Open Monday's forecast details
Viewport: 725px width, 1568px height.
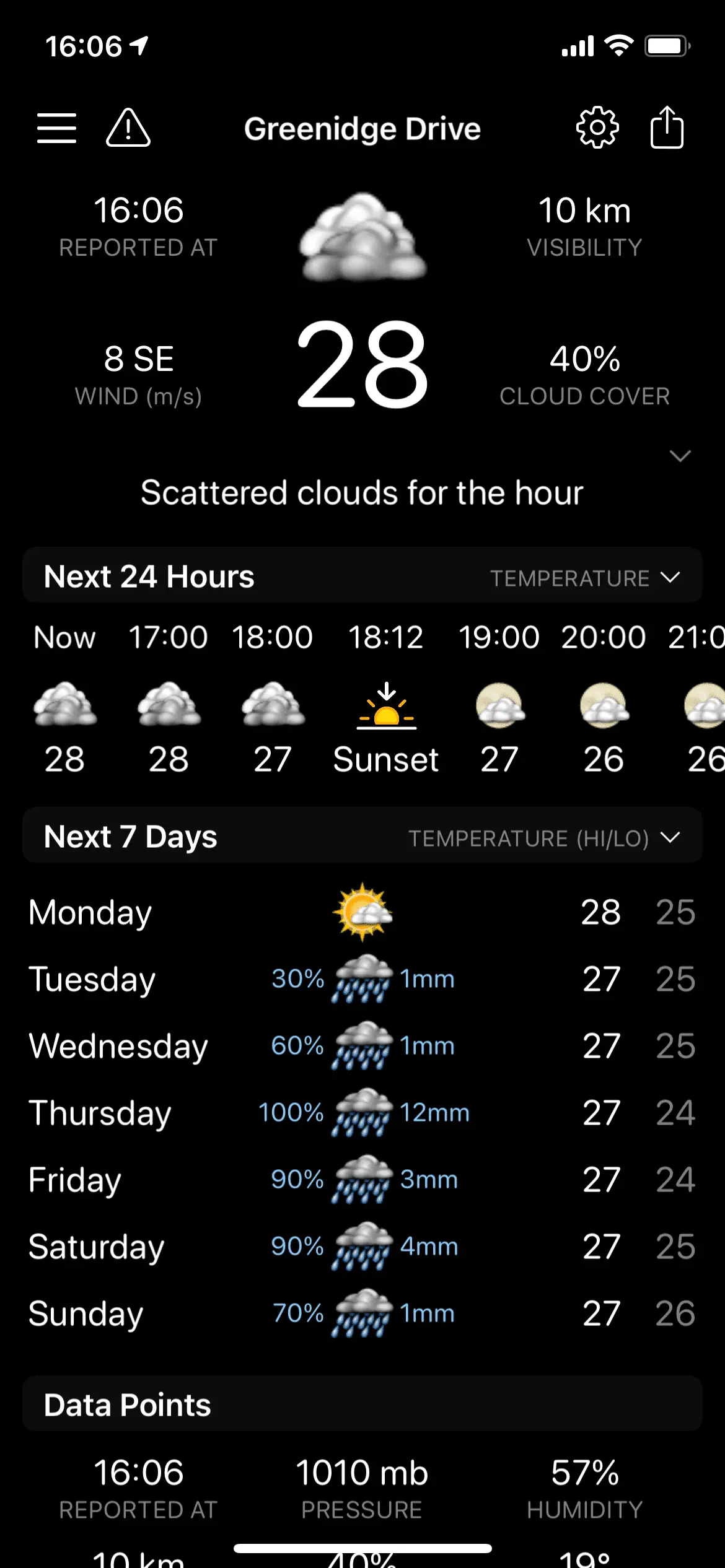[362, 912]
